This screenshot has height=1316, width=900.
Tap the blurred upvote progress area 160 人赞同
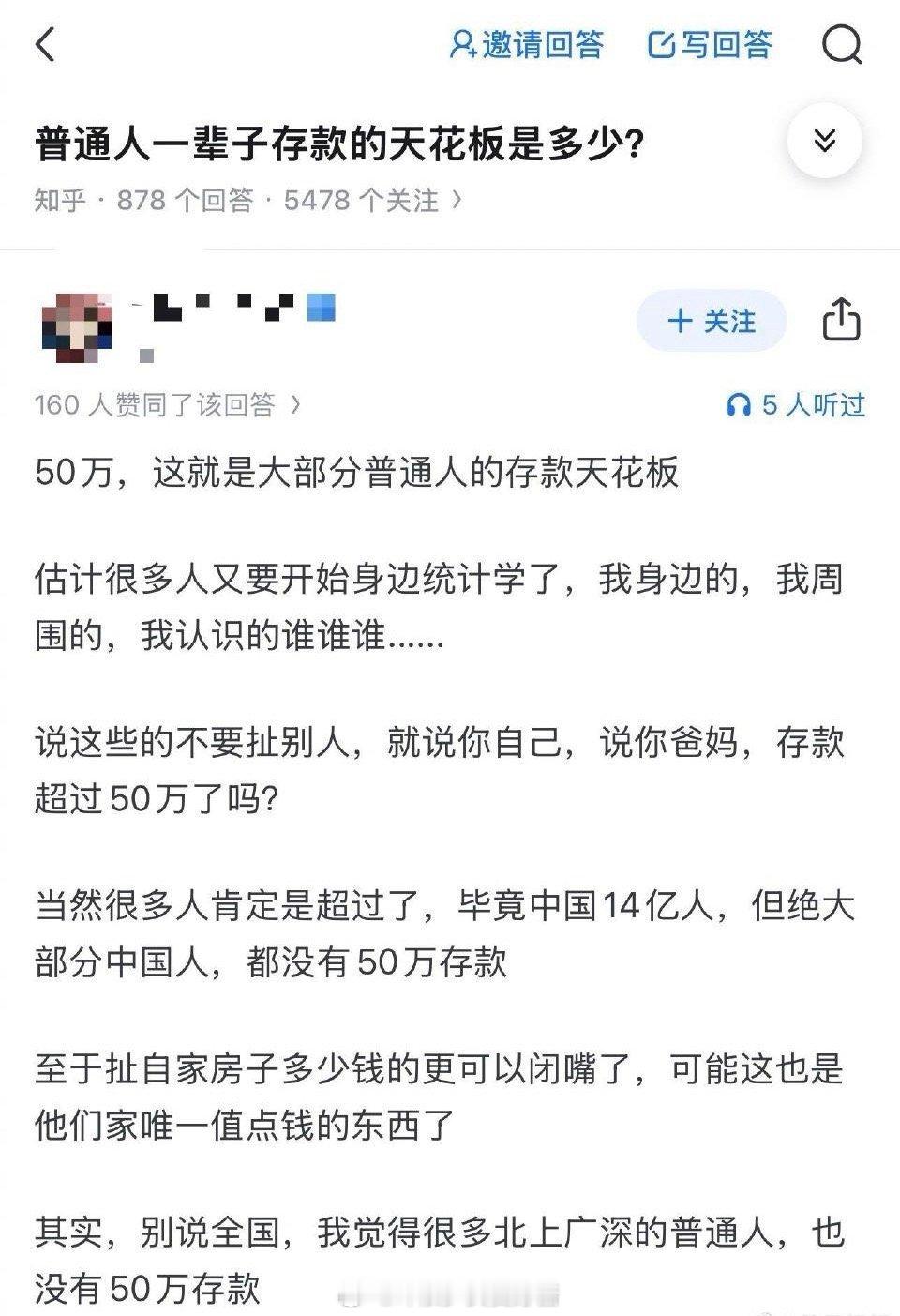click(x=164, y=401)
